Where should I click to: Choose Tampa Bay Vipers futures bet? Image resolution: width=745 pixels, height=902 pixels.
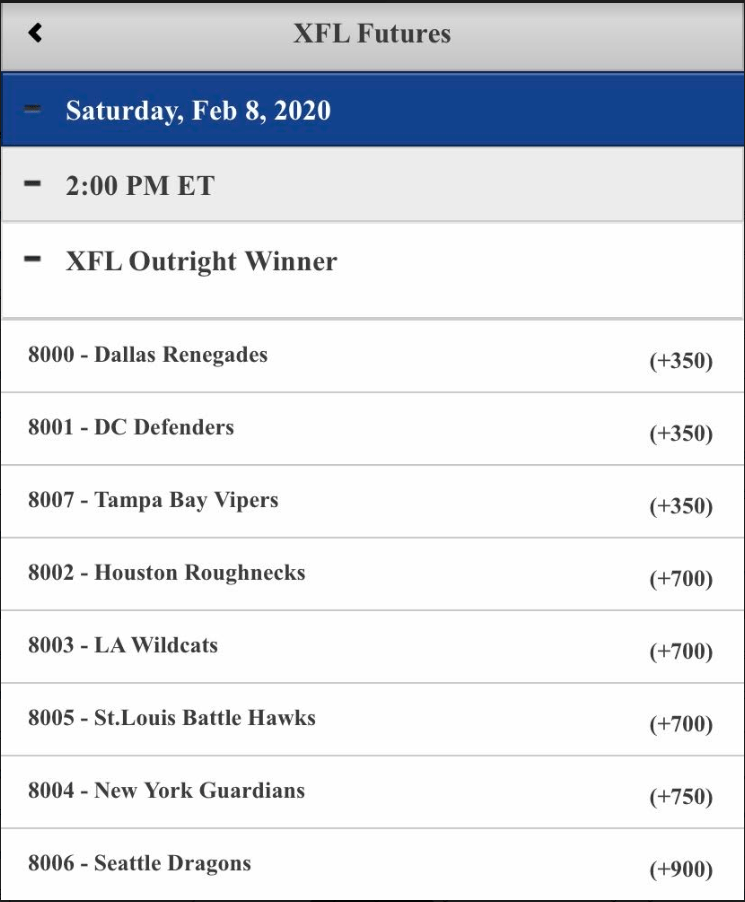click(x=680, y=506)
